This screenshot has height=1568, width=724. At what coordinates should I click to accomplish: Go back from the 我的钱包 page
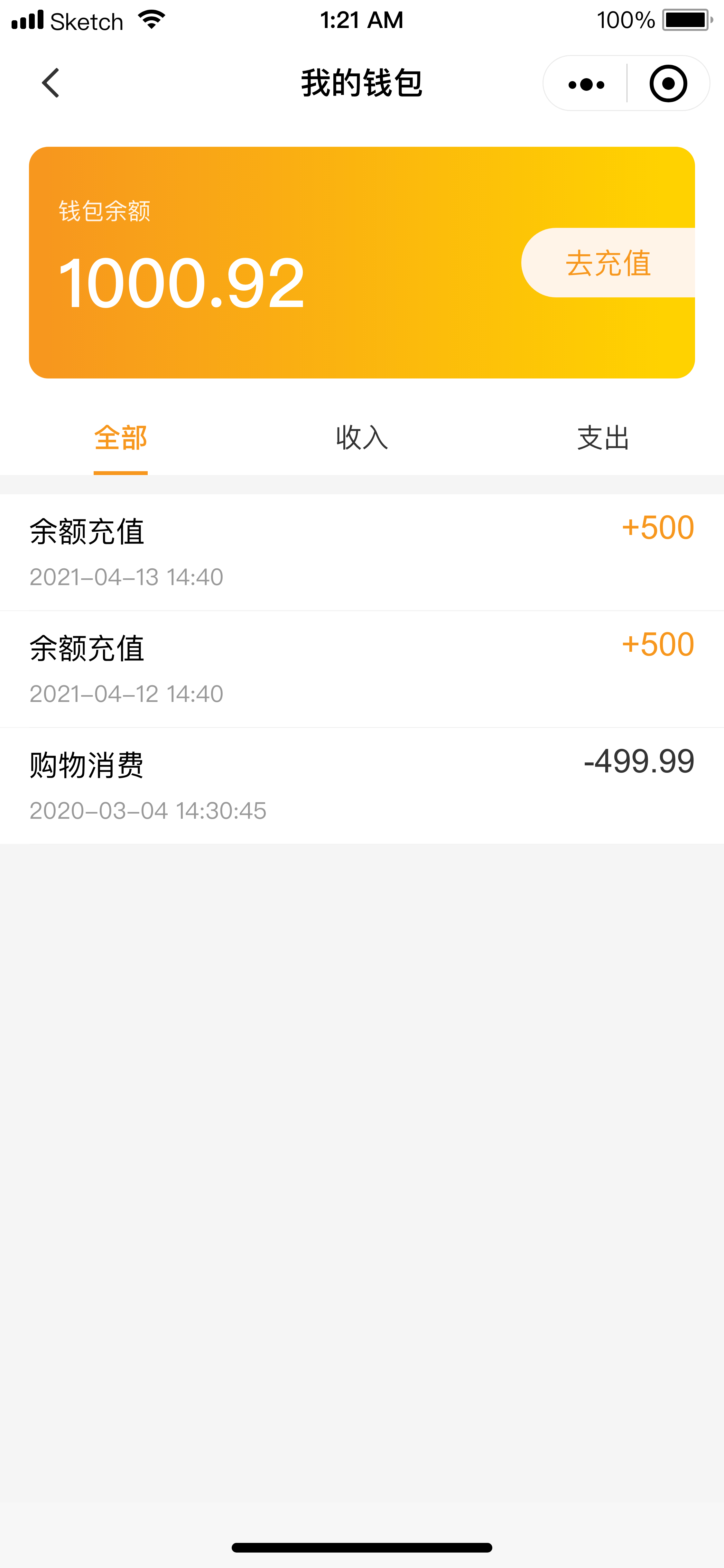coord(51,83)
